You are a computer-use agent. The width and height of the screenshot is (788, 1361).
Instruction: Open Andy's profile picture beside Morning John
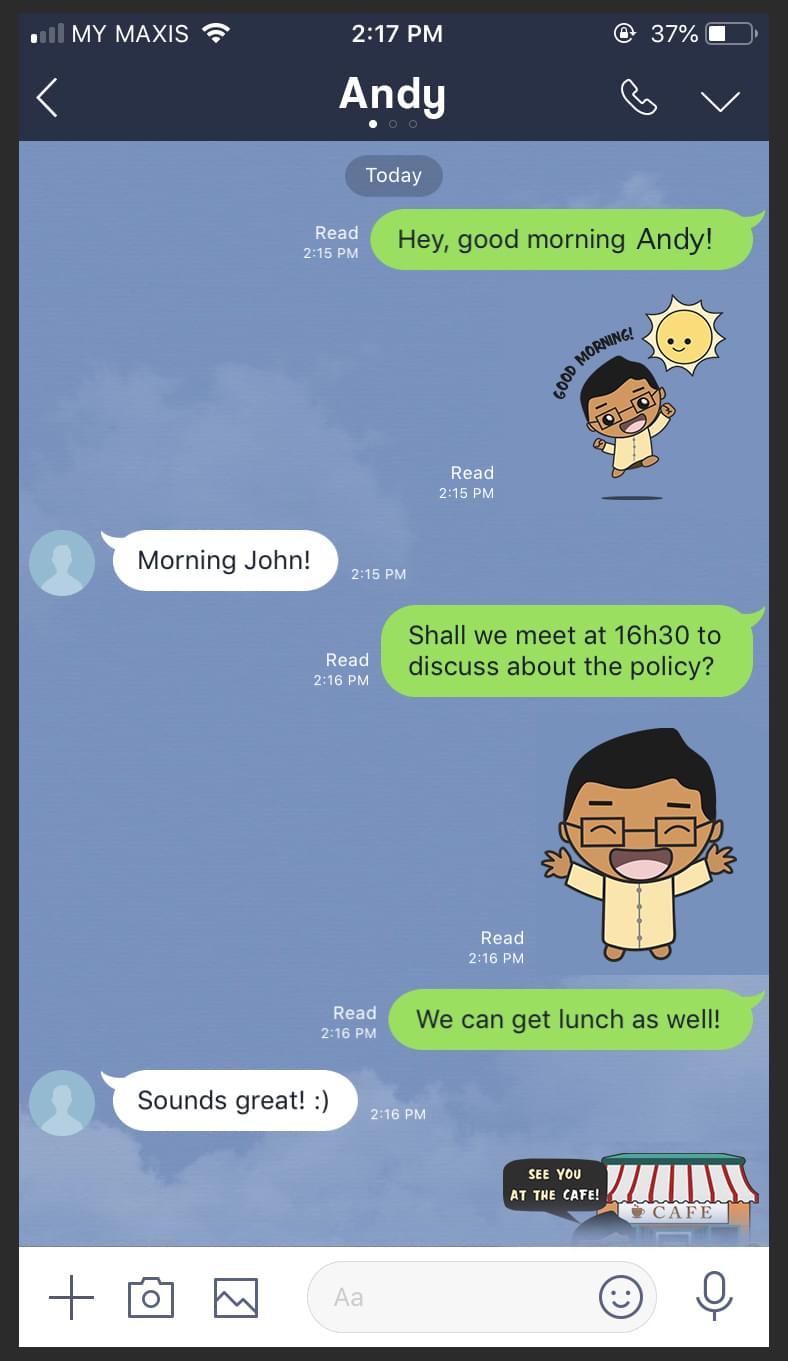[62, 563]
